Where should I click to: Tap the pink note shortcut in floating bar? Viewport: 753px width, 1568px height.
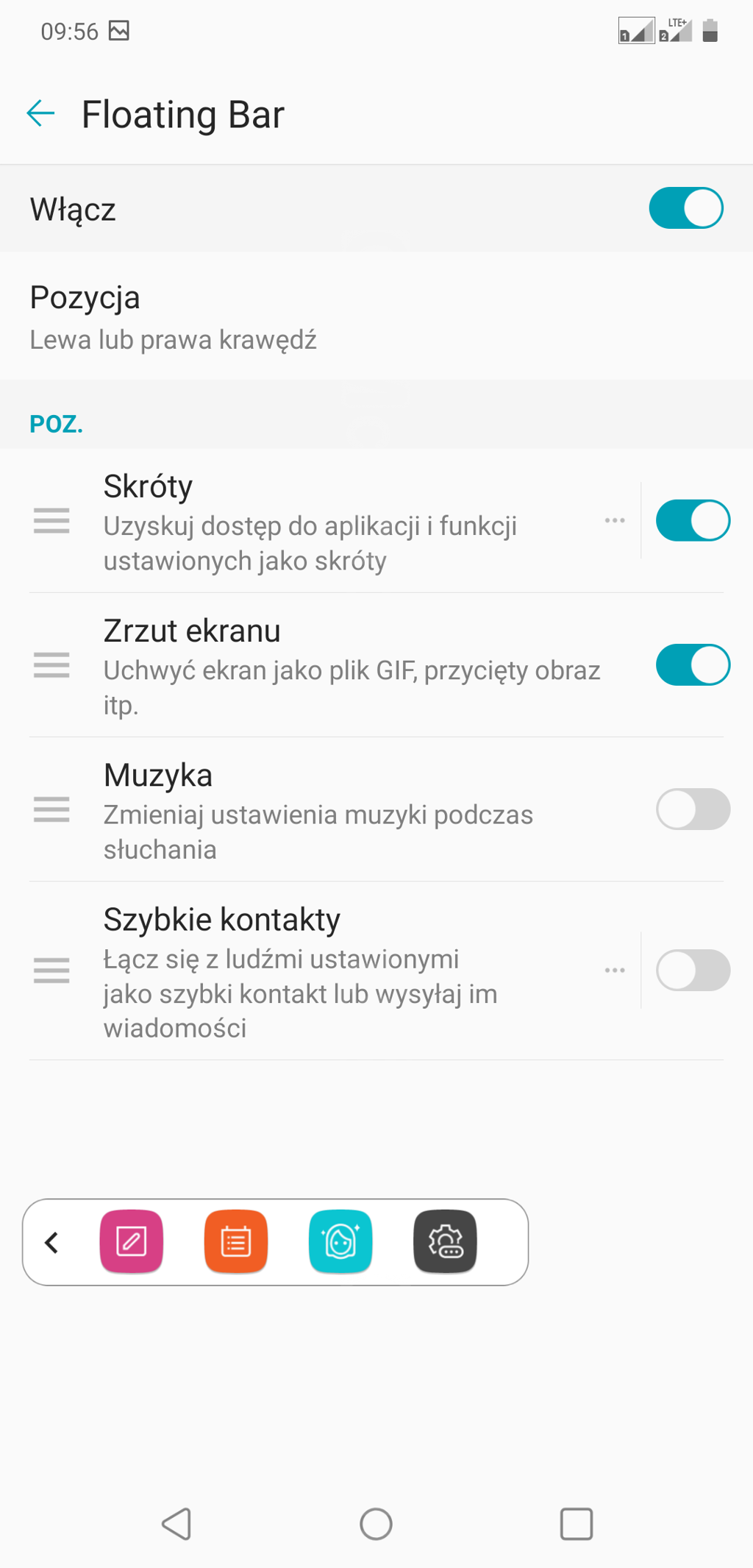pyautogui.click(x=132, y=1241)
